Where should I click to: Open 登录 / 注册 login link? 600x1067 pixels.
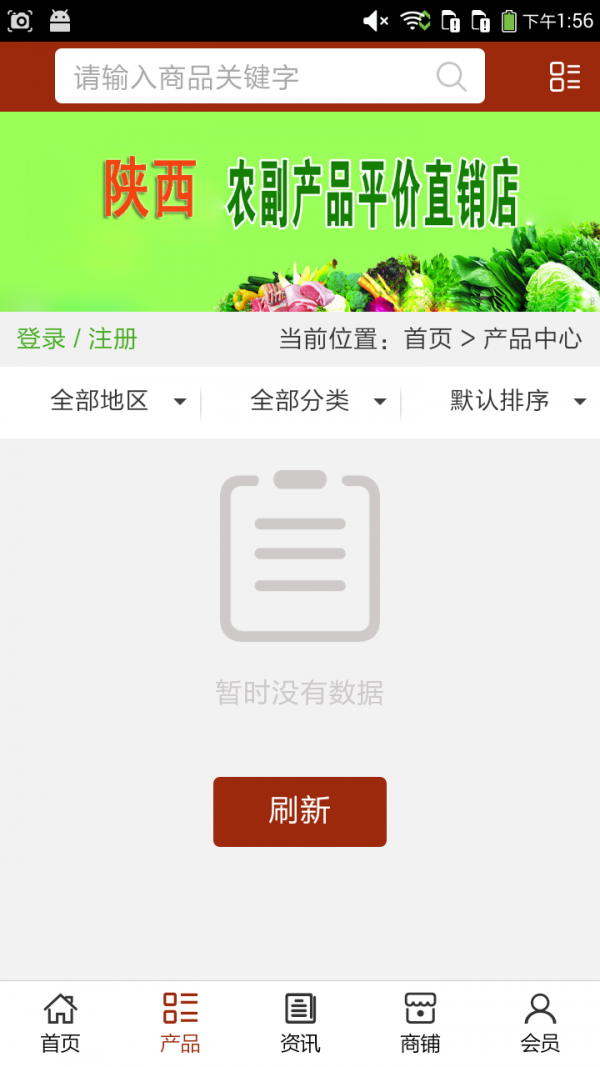coord(77,339)
